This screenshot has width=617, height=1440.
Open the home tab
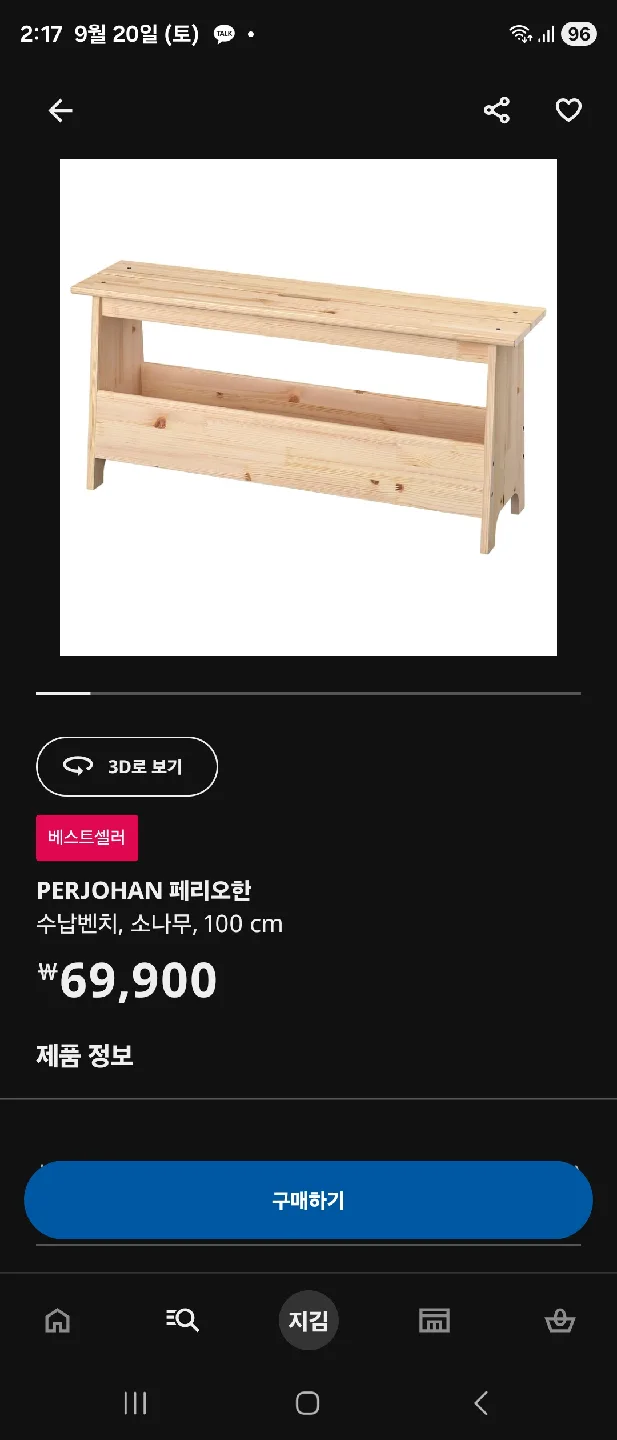point(58,1321)
